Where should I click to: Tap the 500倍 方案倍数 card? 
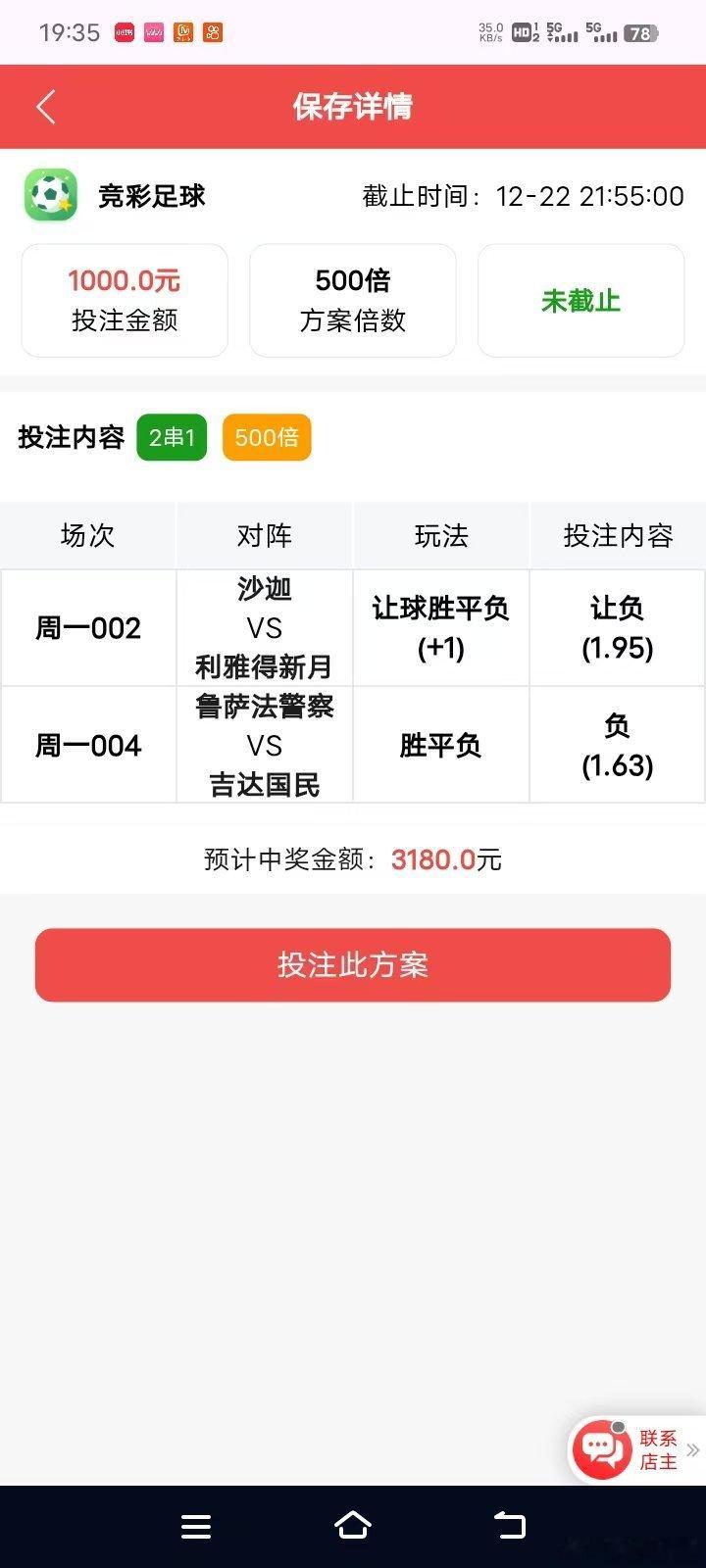(x=352, y=301)
